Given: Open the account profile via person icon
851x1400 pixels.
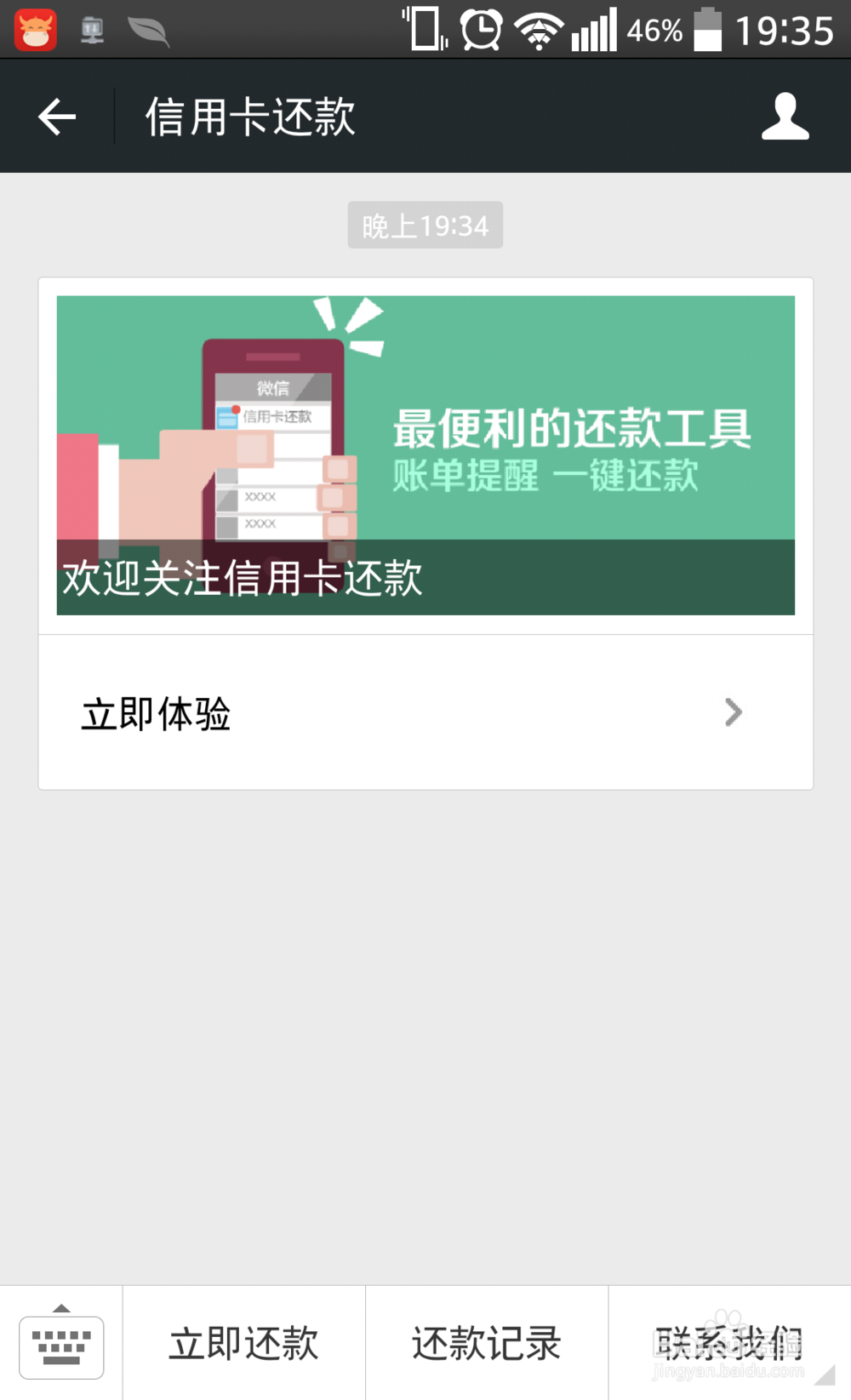Looking at the screenshot, I should point(785,117).
